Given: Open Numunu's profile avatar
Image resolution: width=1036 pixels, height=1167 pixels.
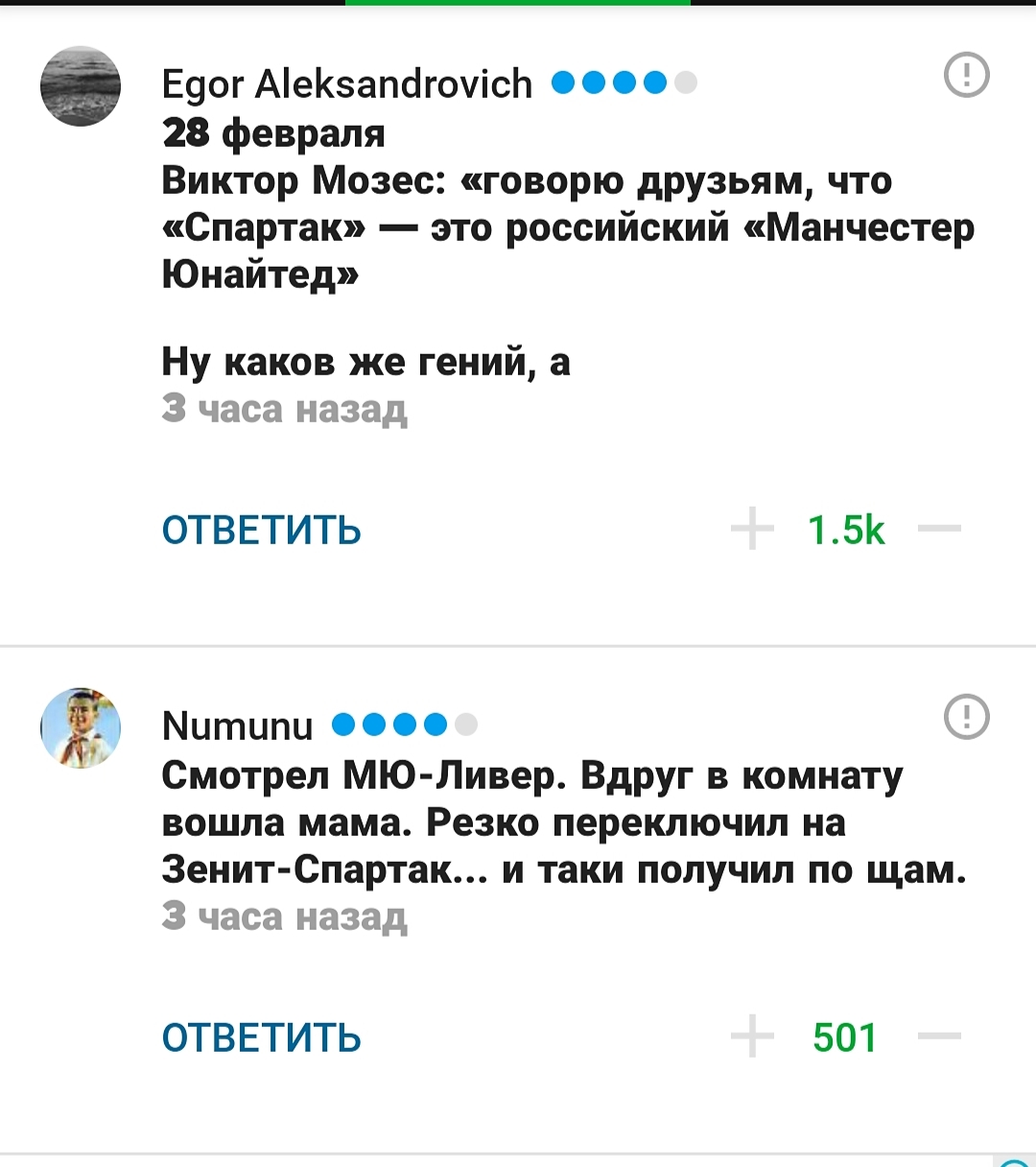Looking at the screenshot, I should [x=81, y=727].
